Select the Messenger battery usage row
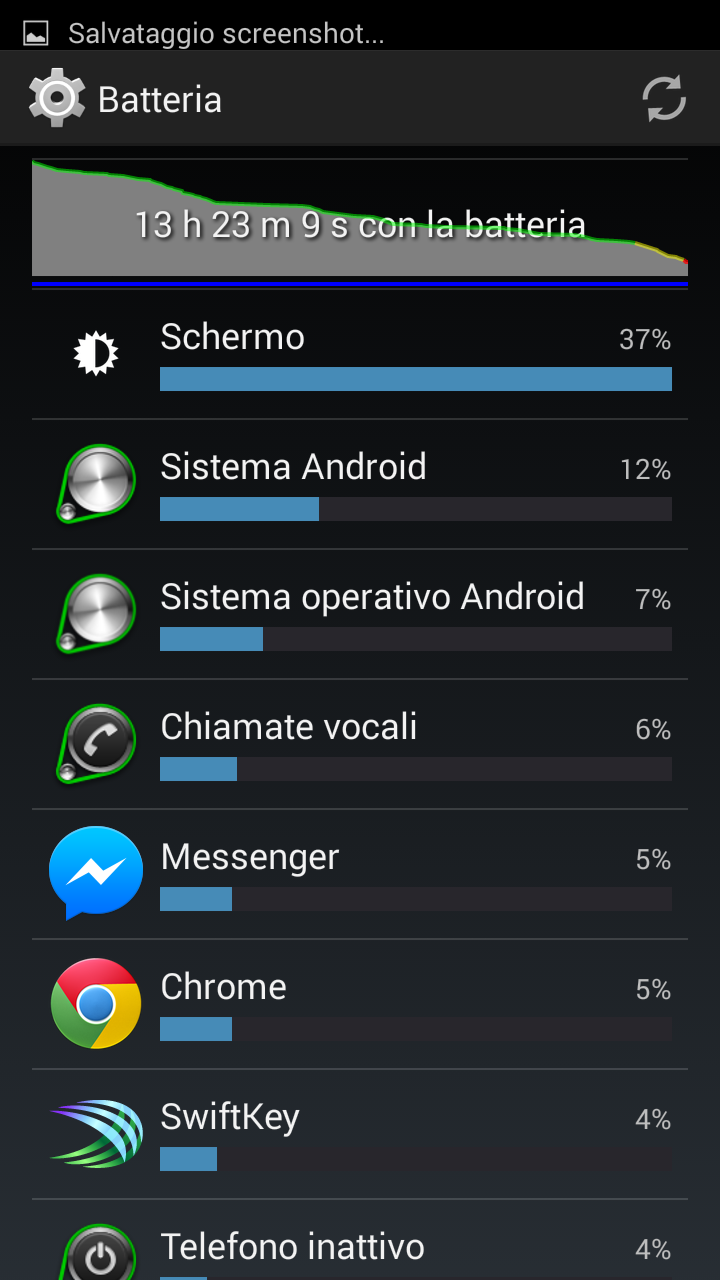 (x=360, y=874)
